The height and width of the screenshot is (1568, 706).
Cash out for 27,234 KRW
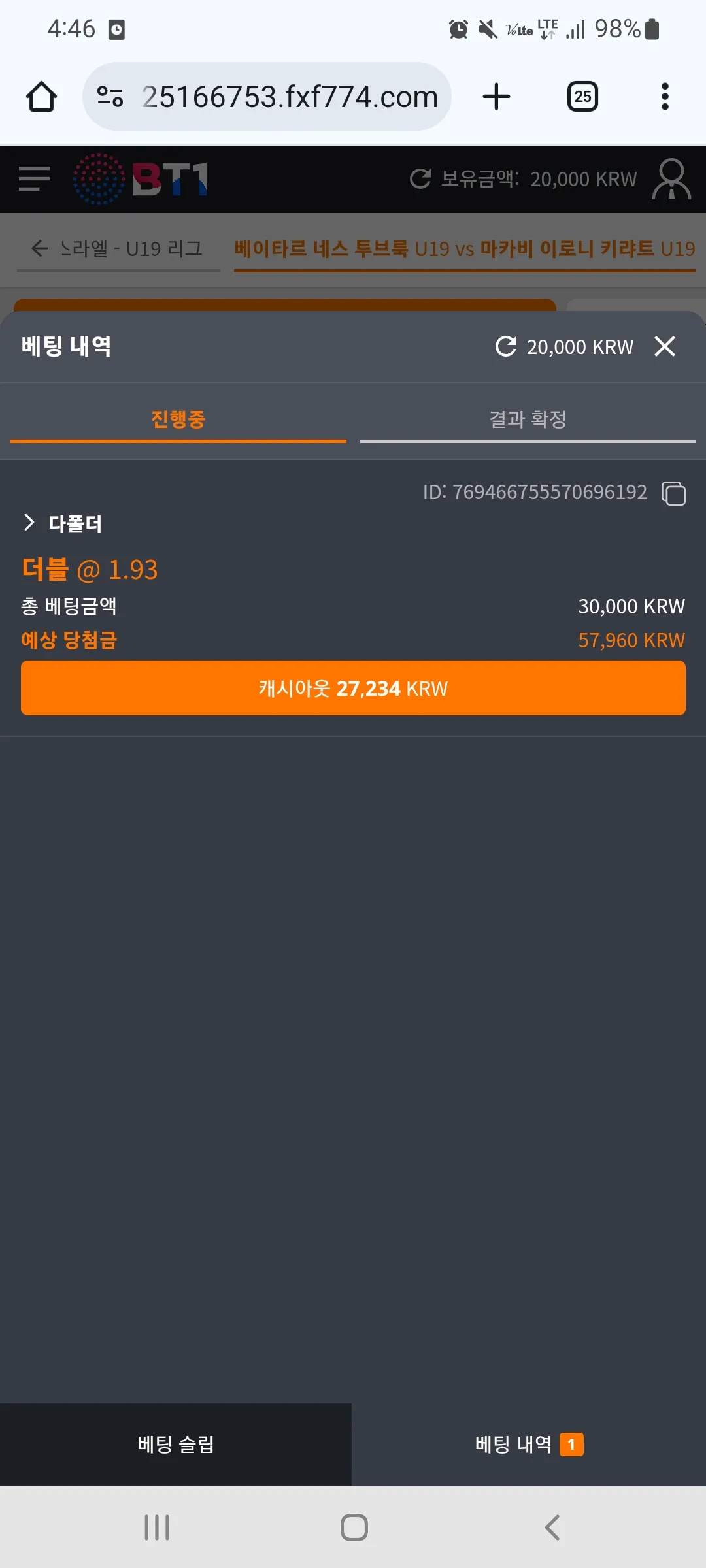[353, 688]
